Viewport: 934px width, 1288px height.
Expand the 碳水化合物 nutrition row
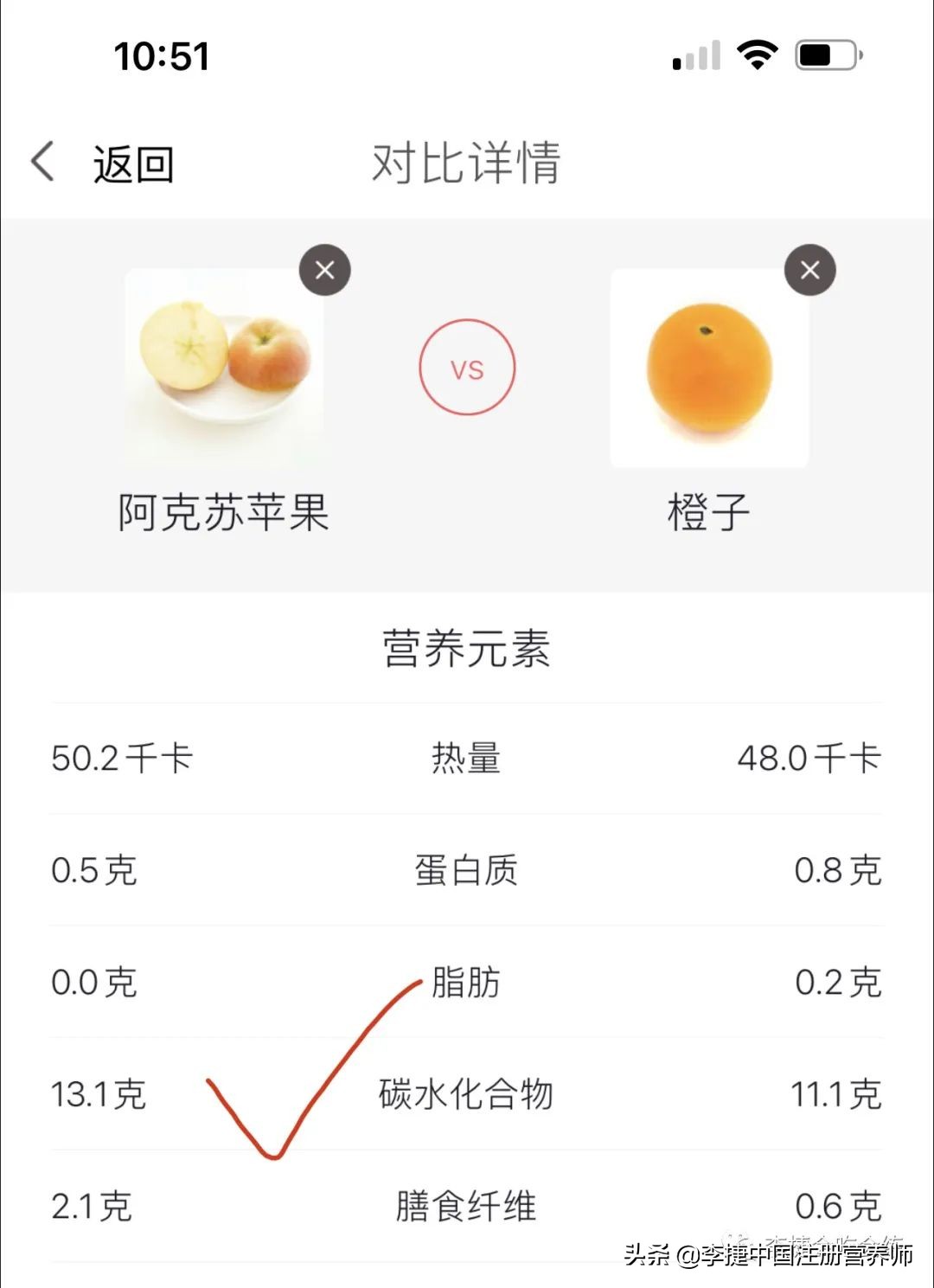point(467,1096)
